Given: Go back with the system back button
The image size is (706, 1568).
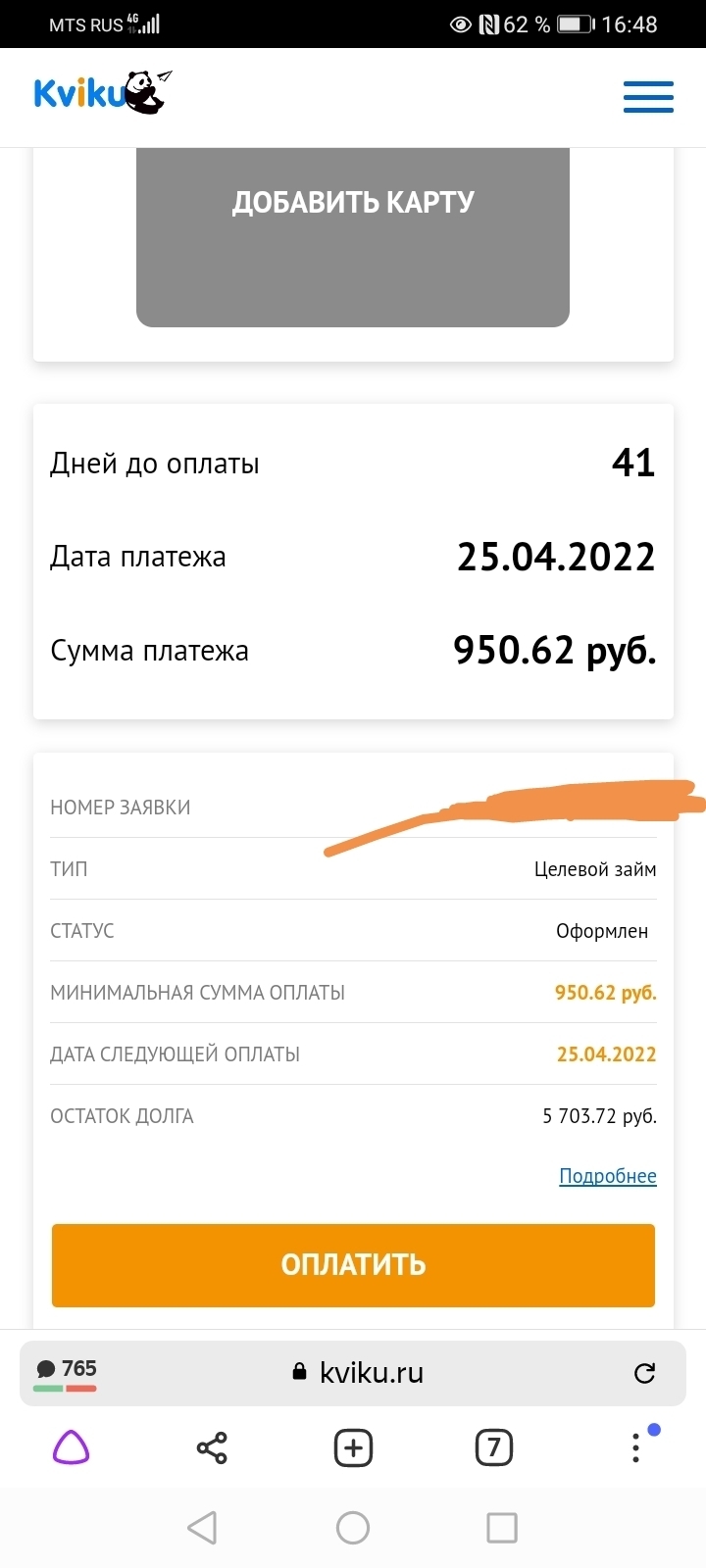Looking at the screenshot, I should pyautogui.click(x=202, y=1527).
